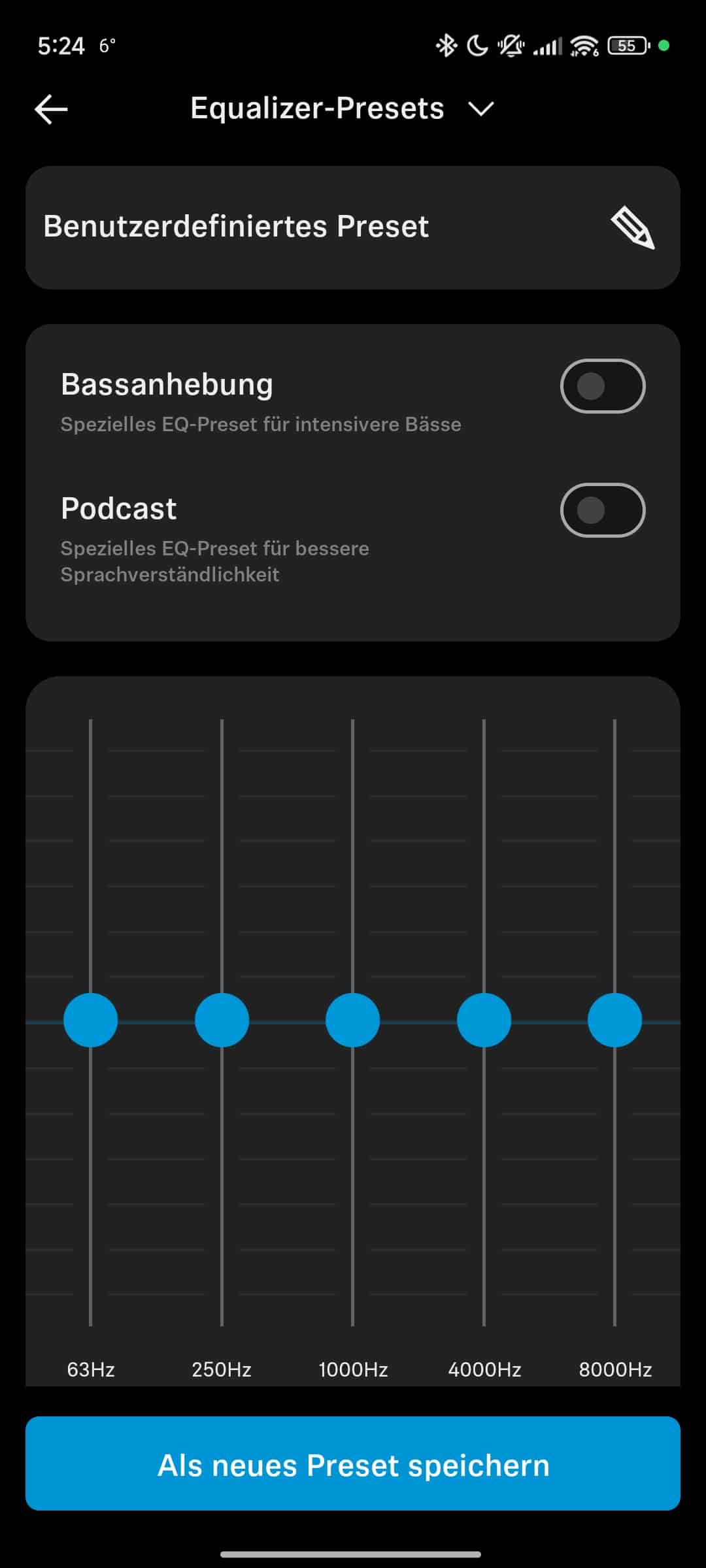Save with Als neues Preset speichern
This screenshot has width=706, height=1568.
[x=353, y=1463]
